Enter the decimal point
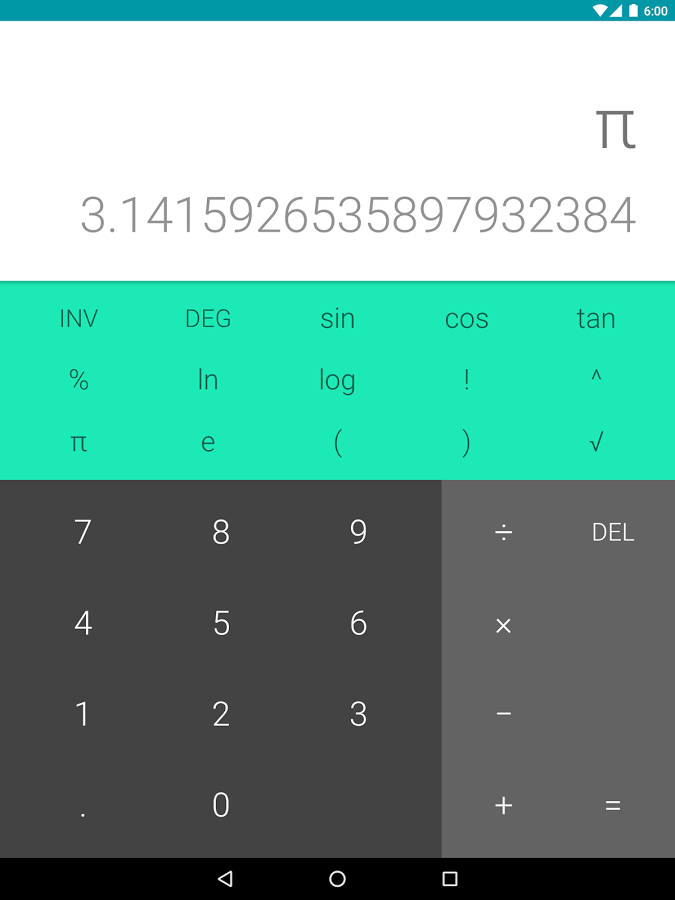 83,806
